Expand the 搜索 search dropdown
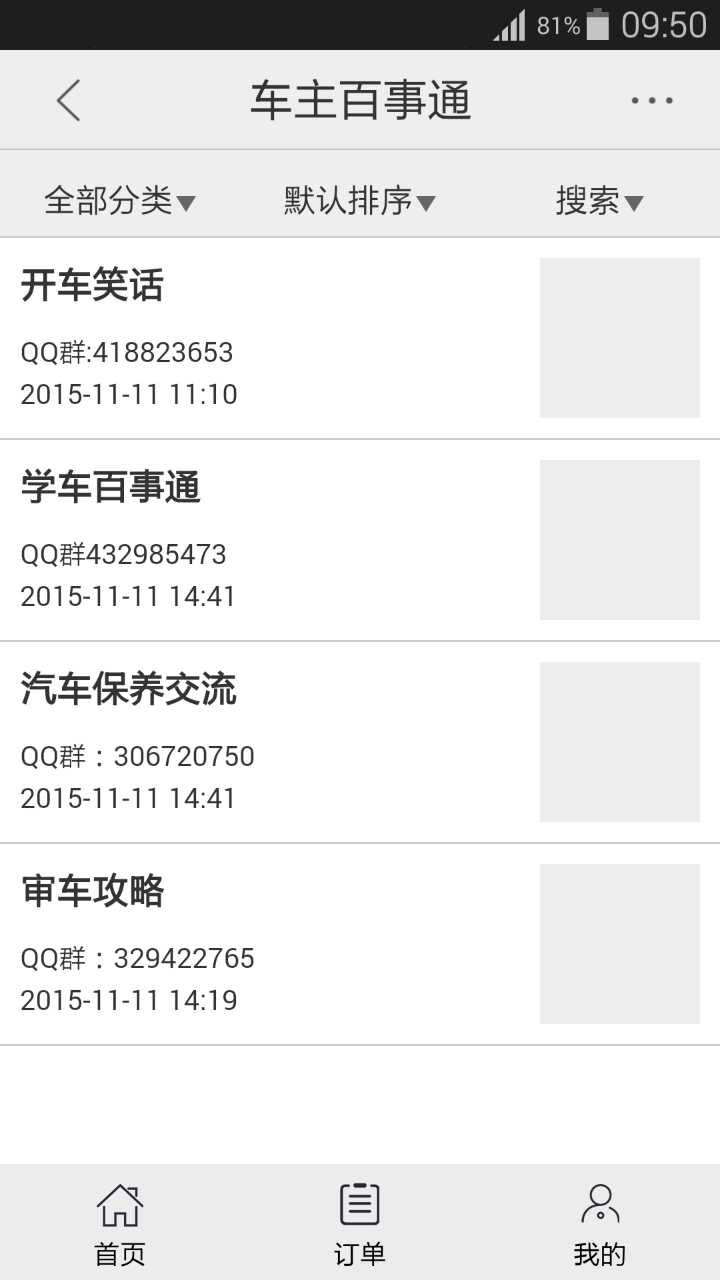 click(599, 201)
